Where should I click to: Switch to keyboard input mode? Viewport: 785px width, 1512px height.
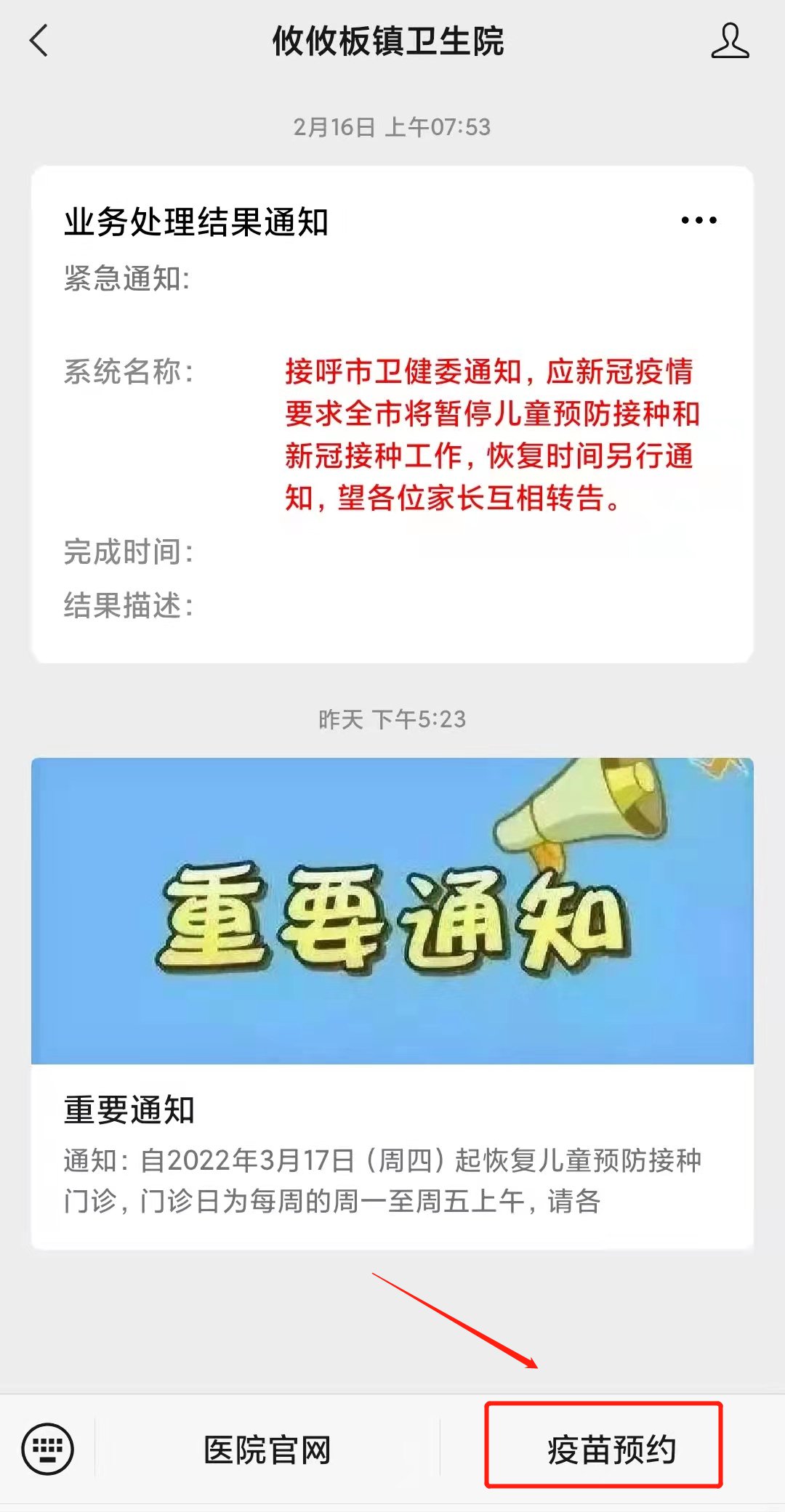coord(48,1449)
